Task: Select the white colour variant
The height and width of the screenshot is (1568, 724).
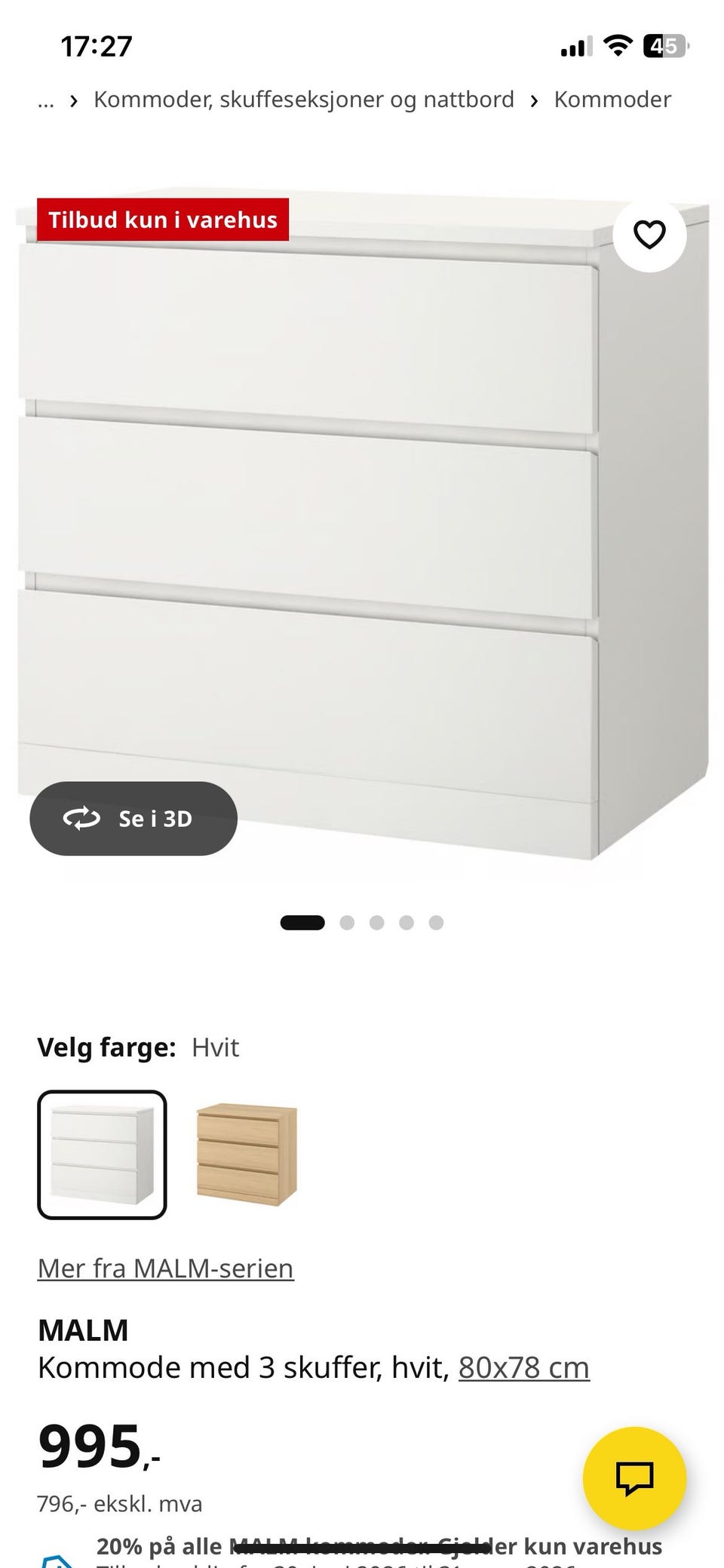Action: (102, 1154)
